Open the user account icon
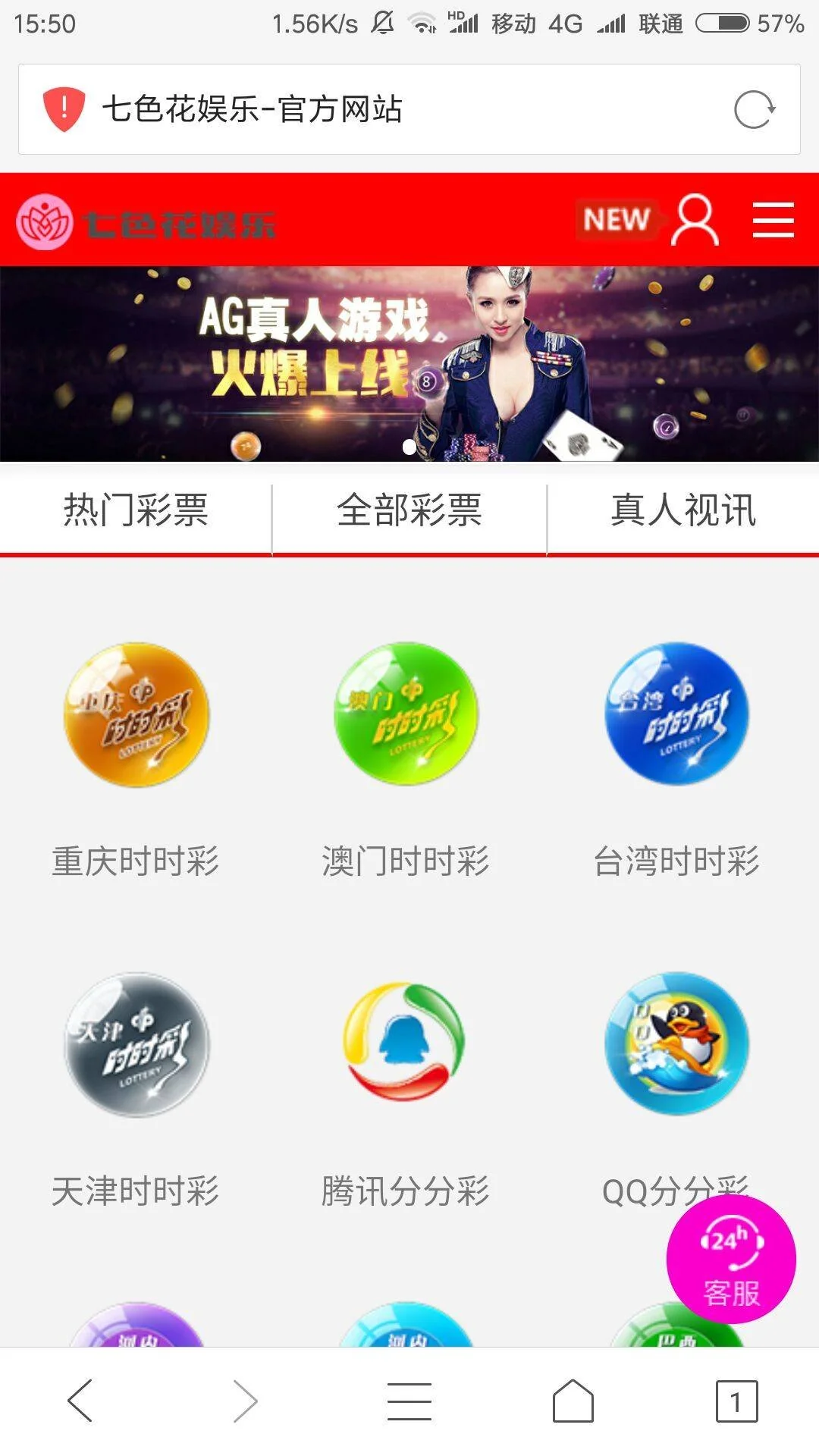The width and height of the screenshot is (819, 1456). click(x=695, y=220)
